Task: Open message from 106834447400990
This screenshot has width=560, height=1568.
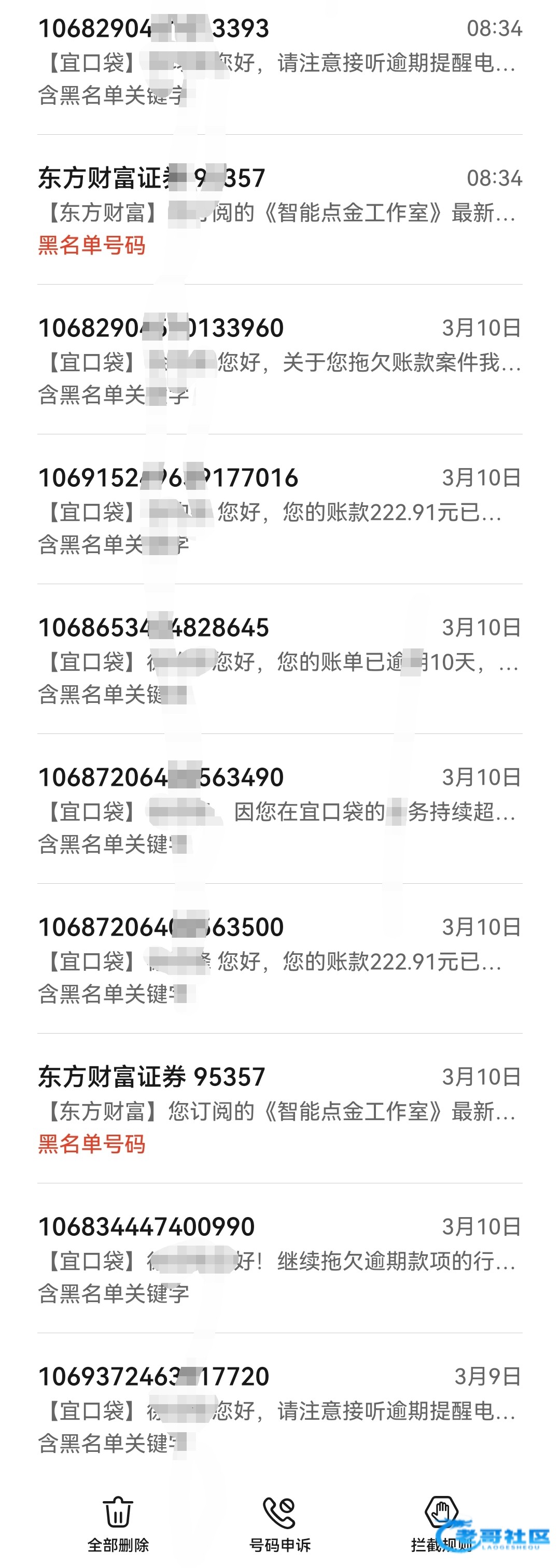Action: [x=280, y=1258]
